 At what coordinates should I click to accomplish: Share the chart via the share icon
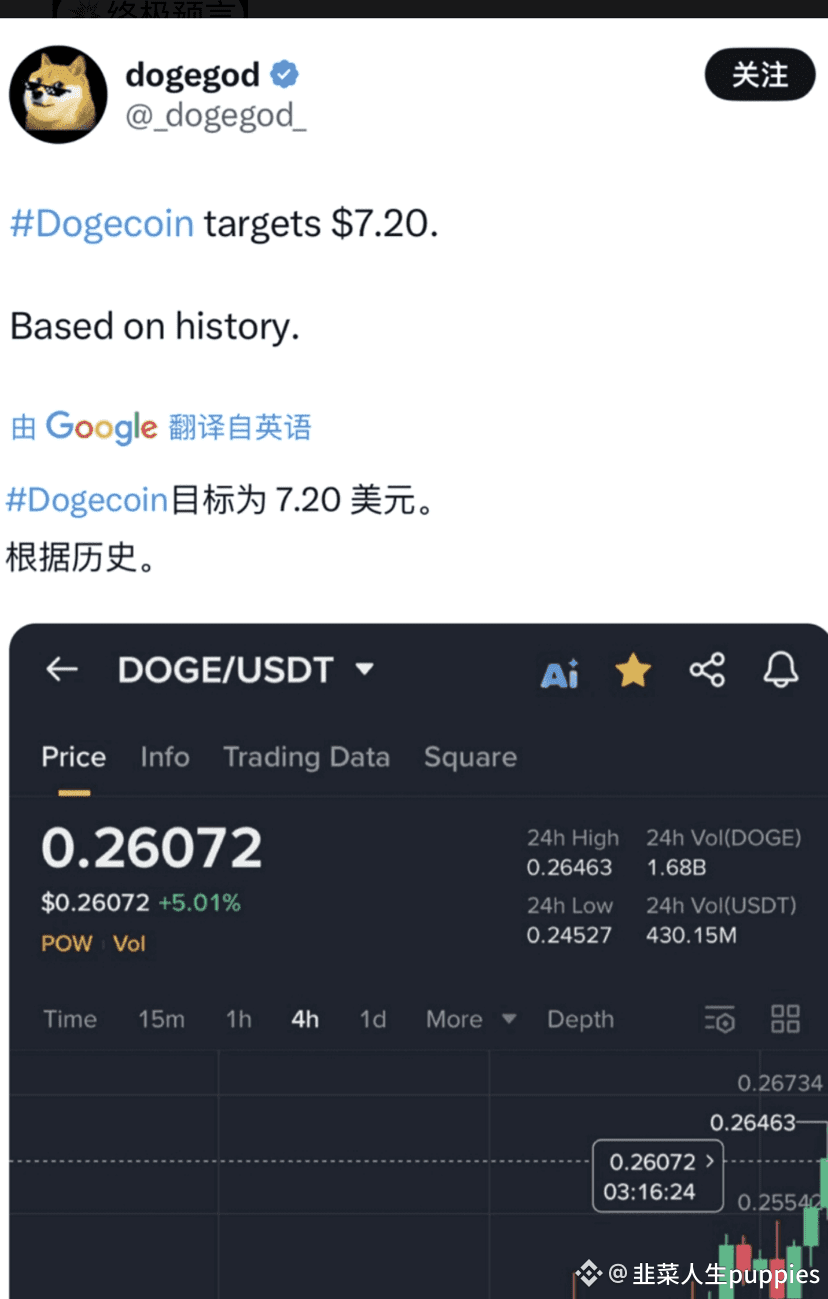[707, 670]
